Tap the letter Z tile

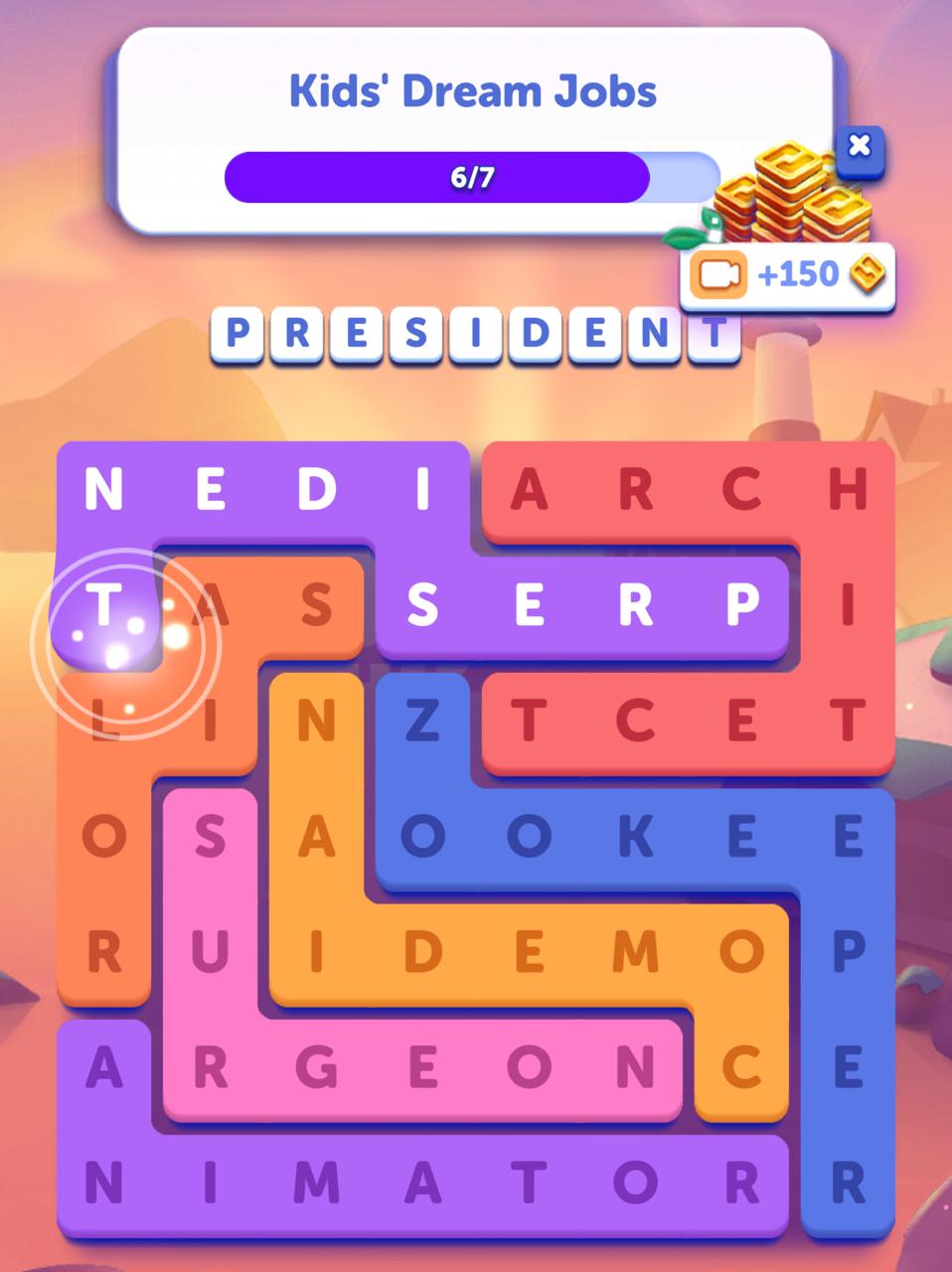coord(422,719)
